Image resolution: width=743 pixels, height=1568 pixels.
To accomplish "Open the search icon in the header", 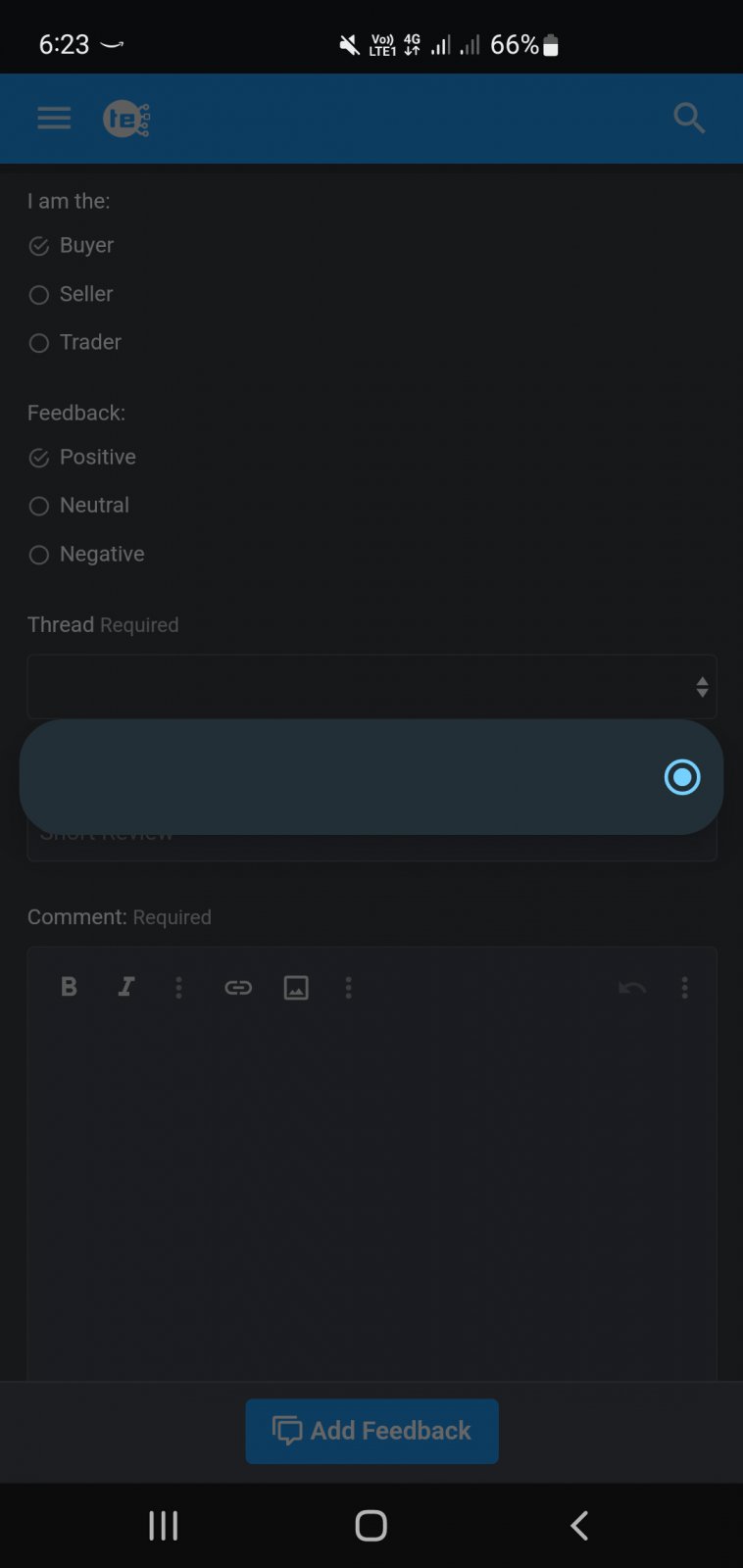I will (x=689, y=119).
